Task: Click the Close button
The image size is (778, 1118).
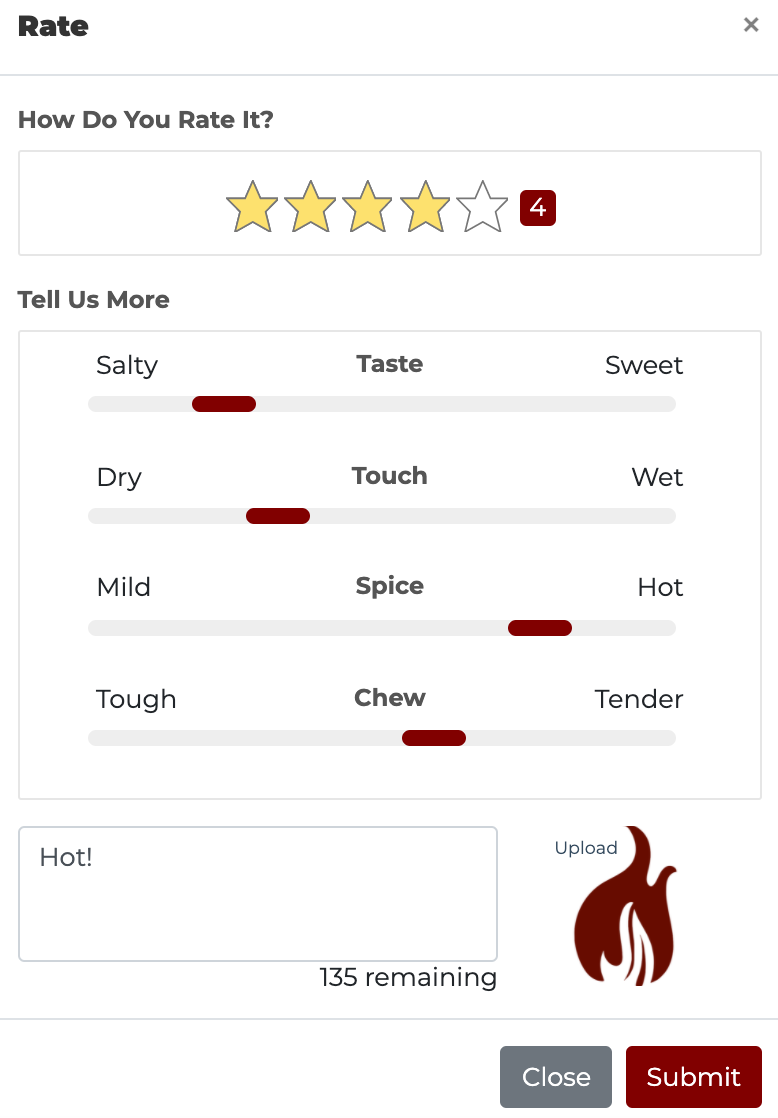Action: pyautogui.click(x=555, y=1077)
